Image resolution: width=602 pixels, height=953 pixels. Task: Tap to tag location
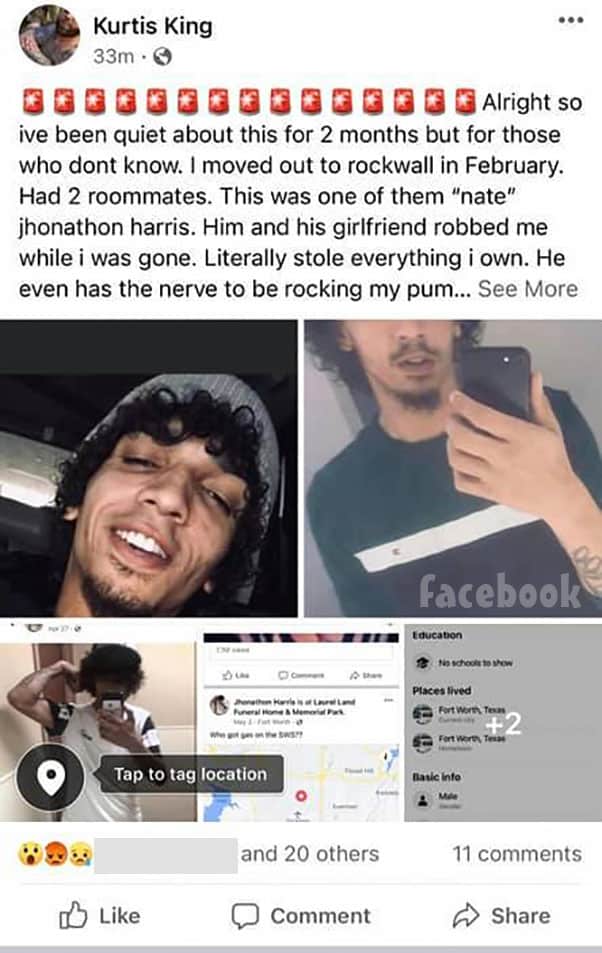[190, 774]
